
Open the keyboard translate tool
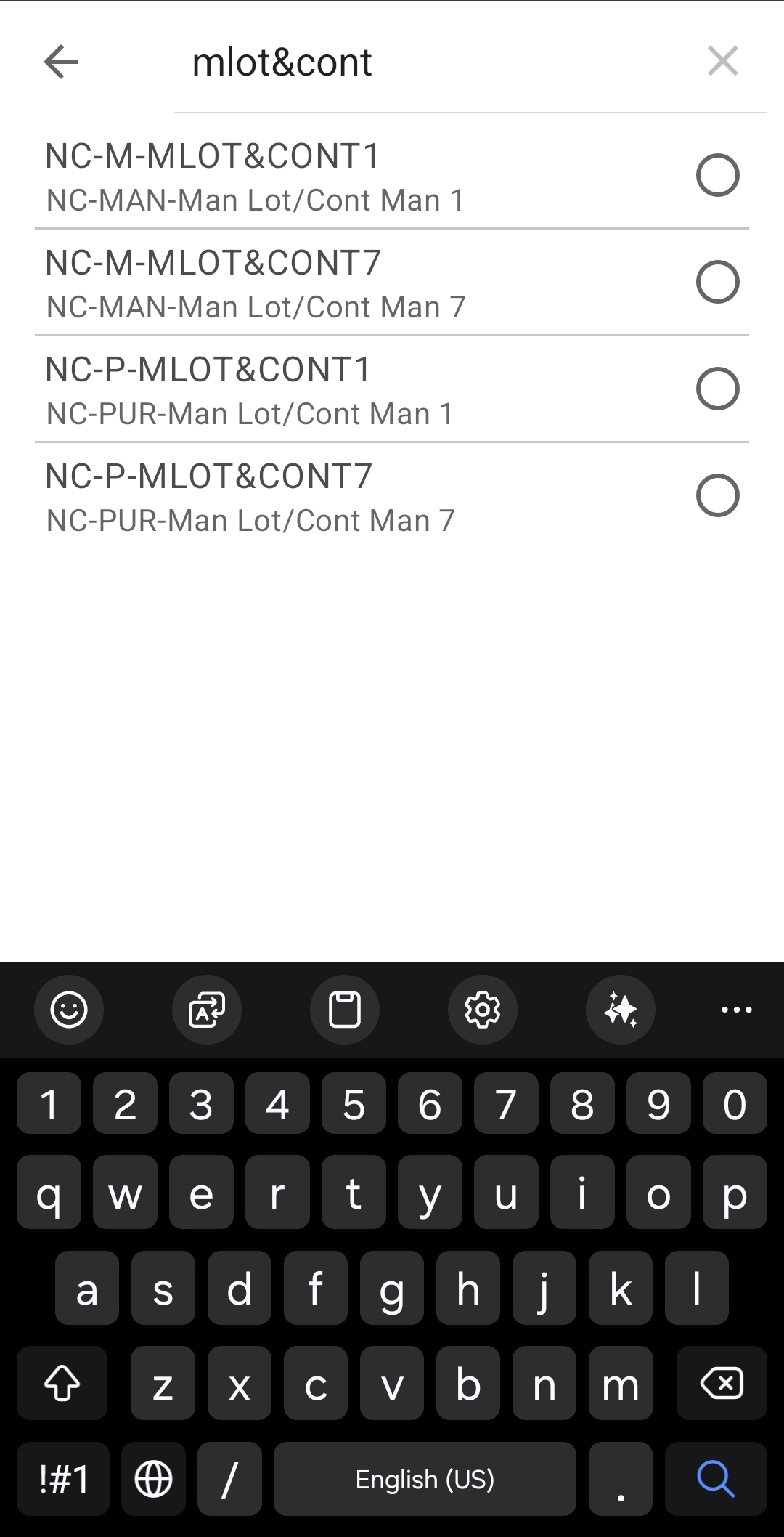point(206,1010)
